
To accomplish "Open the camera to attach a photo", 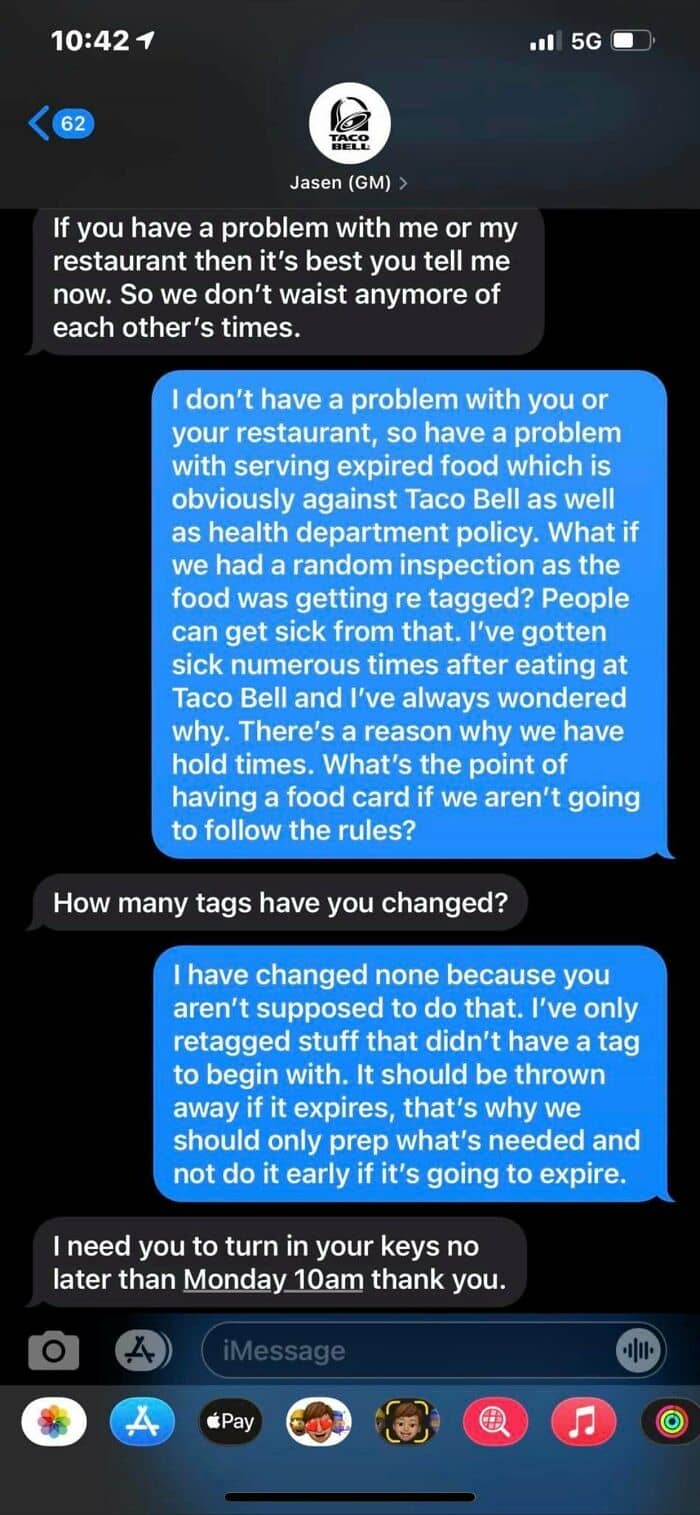I will click(x=53, y=1351).
